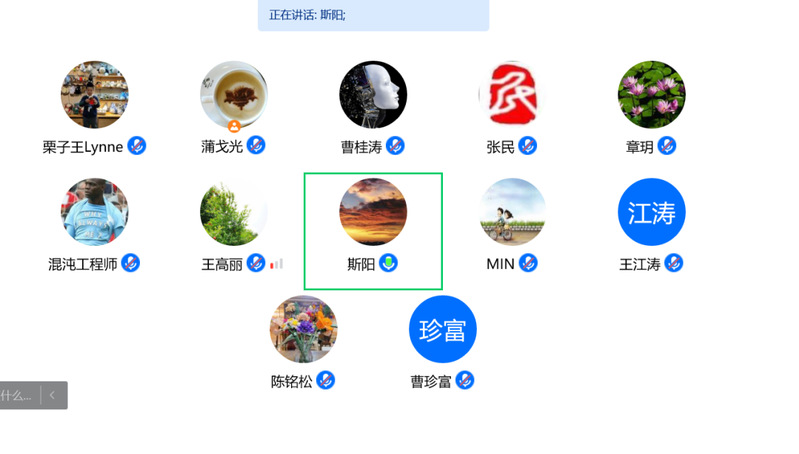This screenshot has height=454, width=799.
Task: Open 混沌工程师's participant tile
Action: [x=95, y=212]
